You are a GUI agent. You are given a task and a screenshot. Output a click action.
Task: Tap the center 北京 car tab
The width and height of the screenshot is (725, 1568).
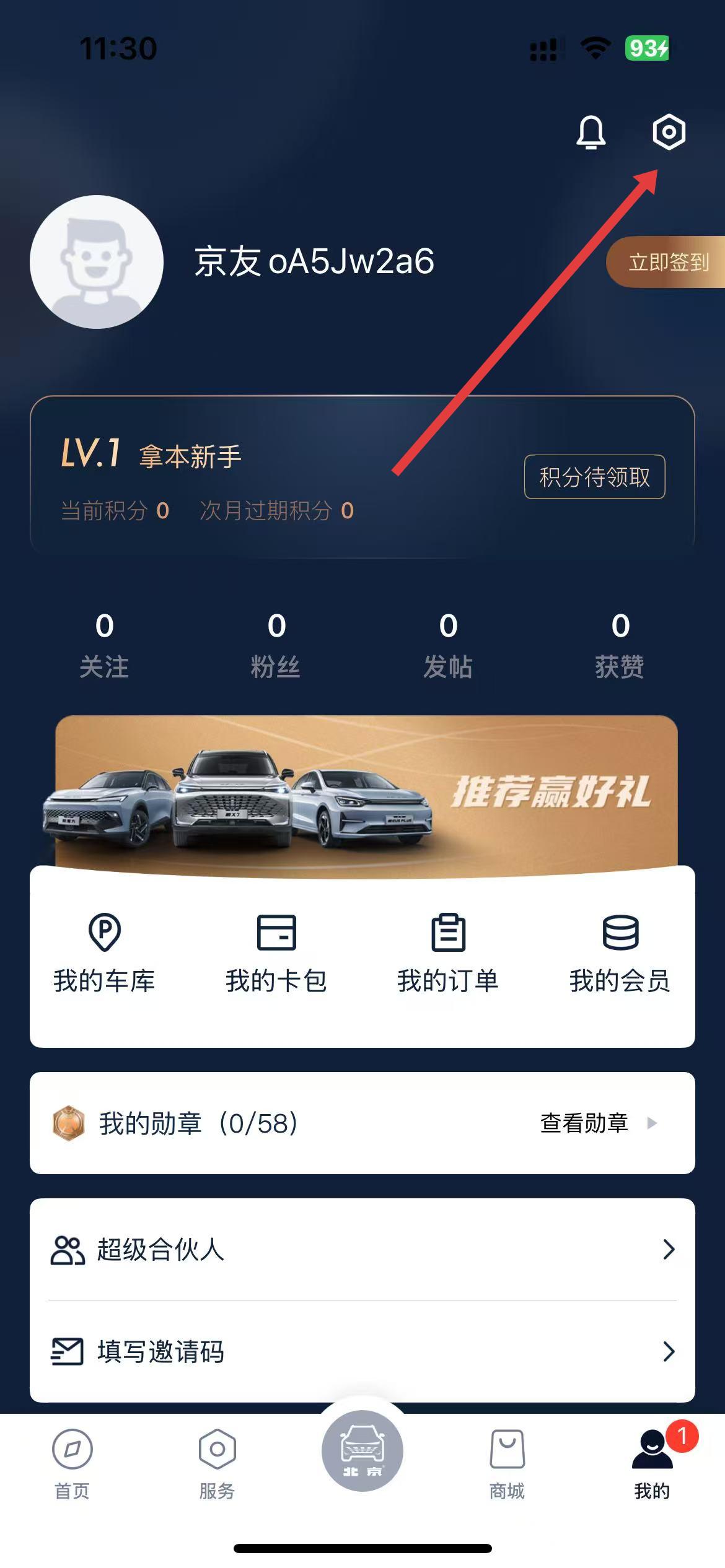pos(362,1451)
